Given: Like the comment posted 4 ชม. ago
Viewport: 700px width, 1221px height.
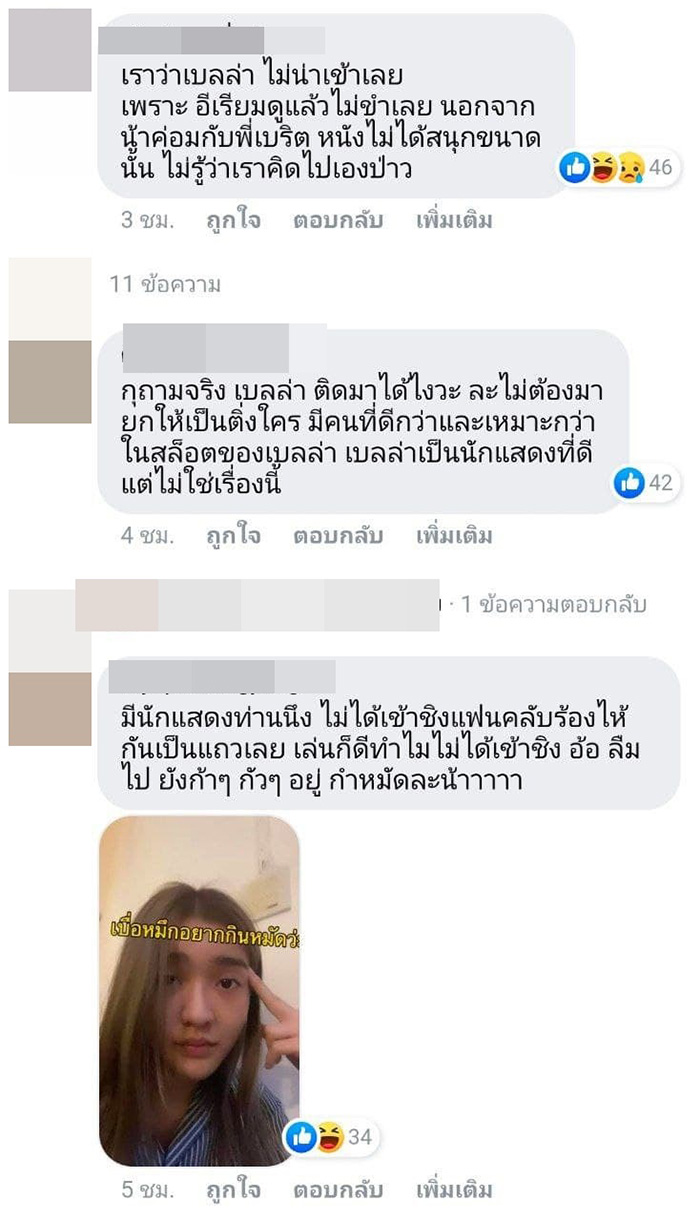Looking at the screenshot, I should point(233,536).
